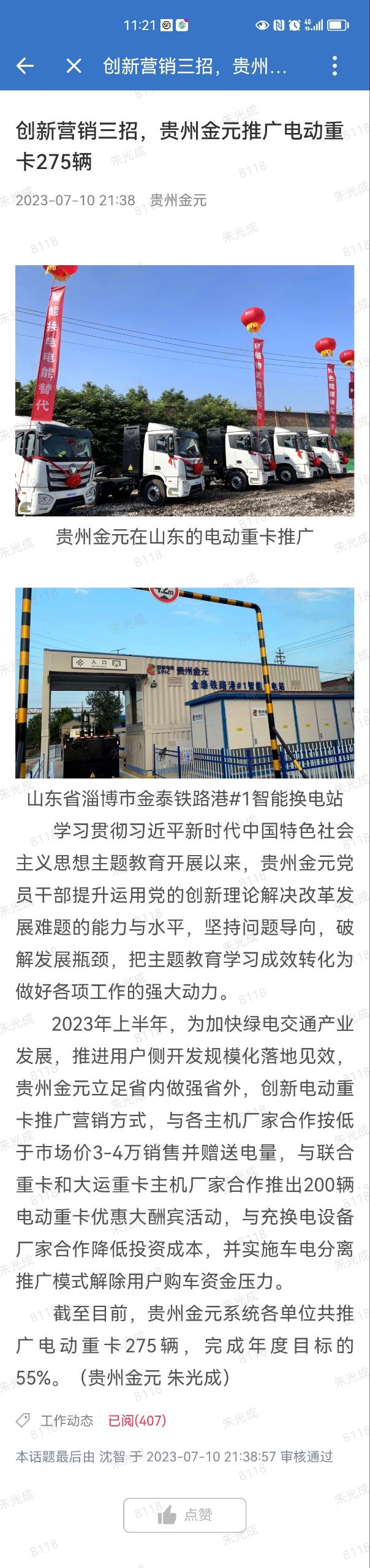
Task: View the battery swap station photo
Action: coord(184,682)
